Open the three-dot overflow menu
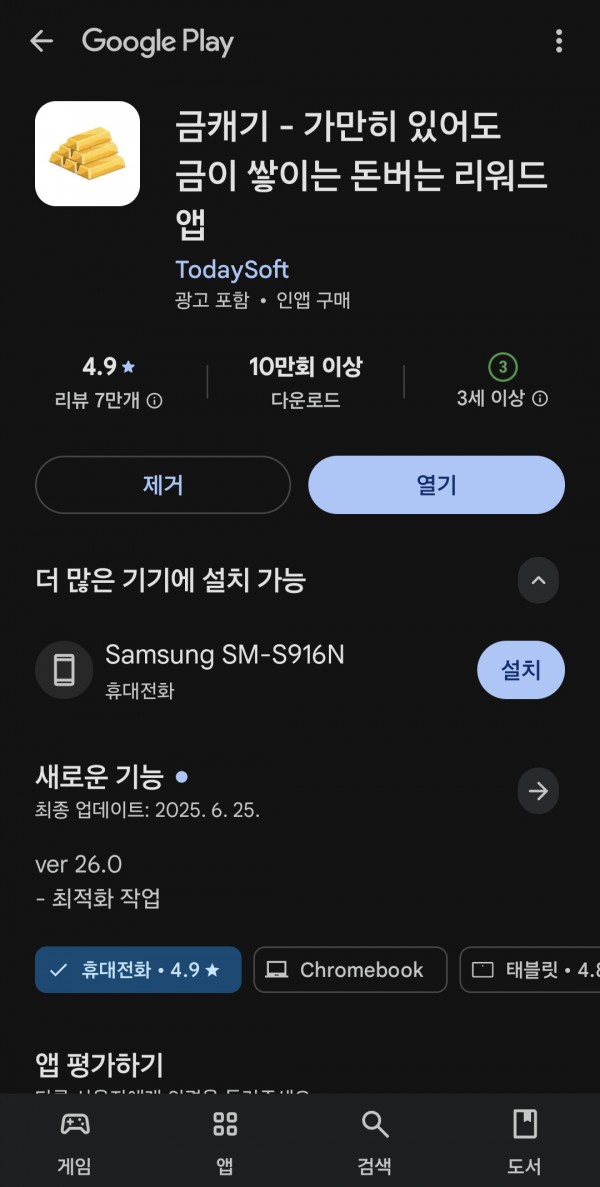The width and height of the screenshot is (600, 1187). pos(558,42)
